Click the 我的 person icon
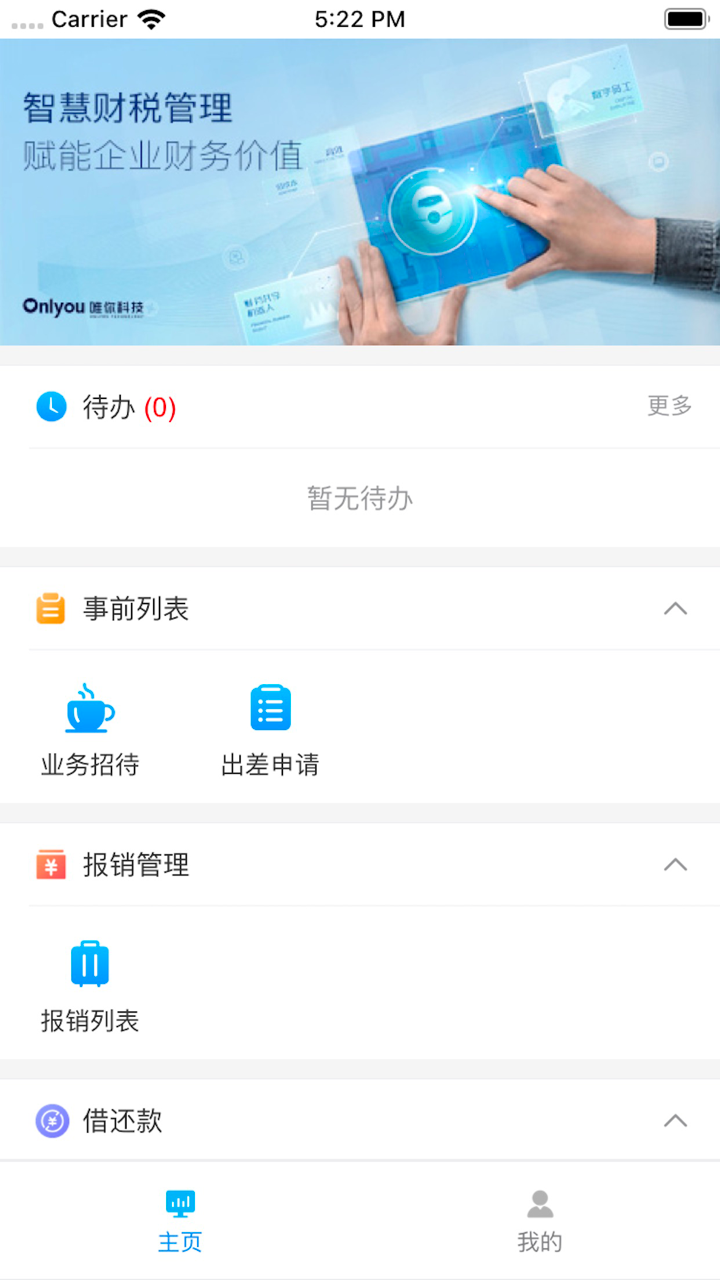 [539, 1201]
